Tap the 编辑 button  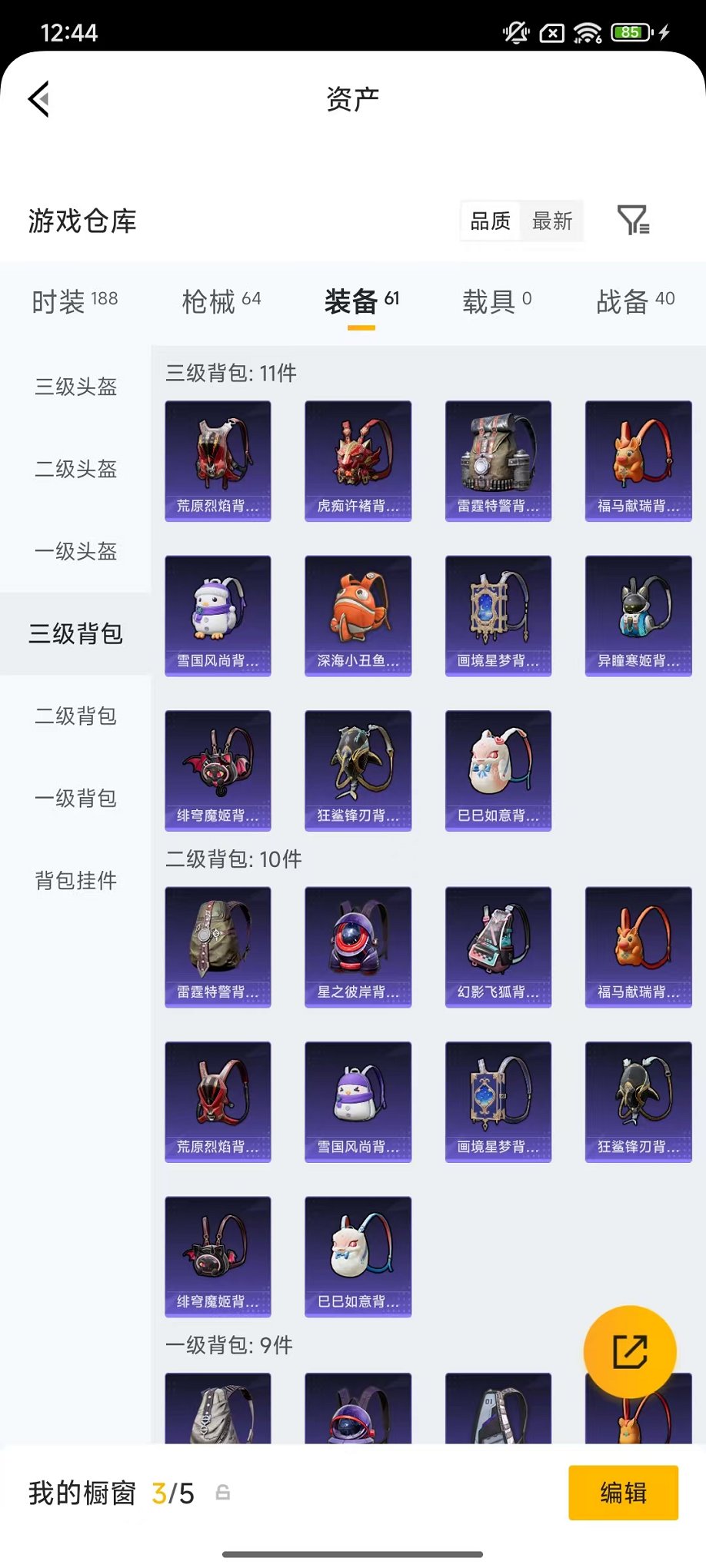pos(624,1492)
